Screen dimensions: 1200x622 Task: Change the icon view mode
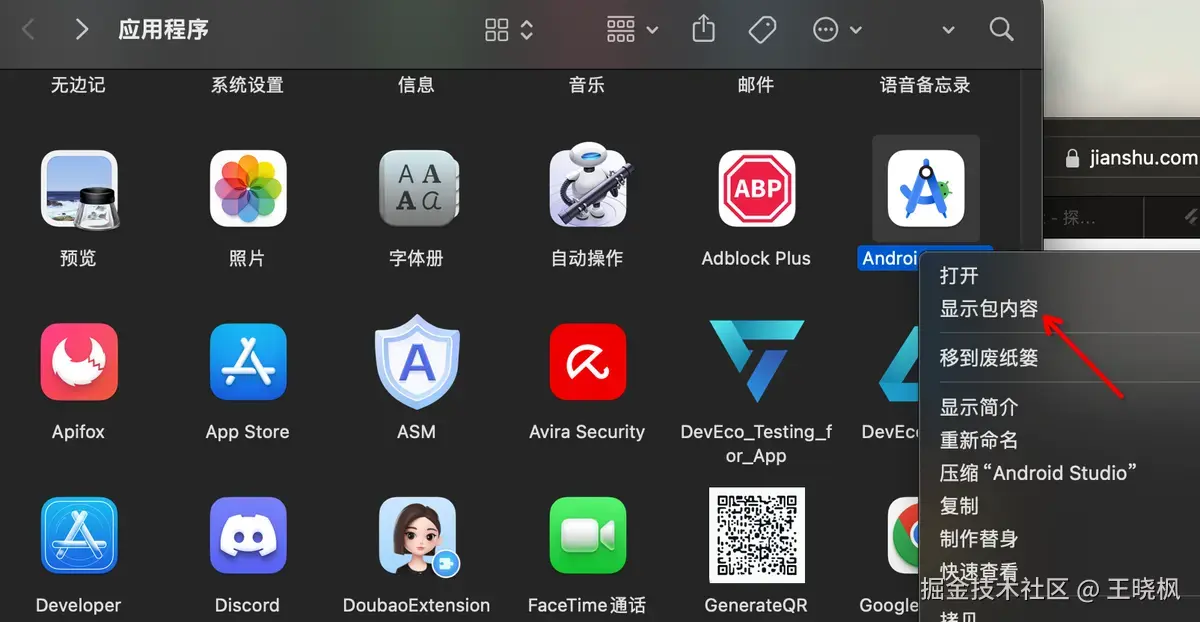point(509,30)
